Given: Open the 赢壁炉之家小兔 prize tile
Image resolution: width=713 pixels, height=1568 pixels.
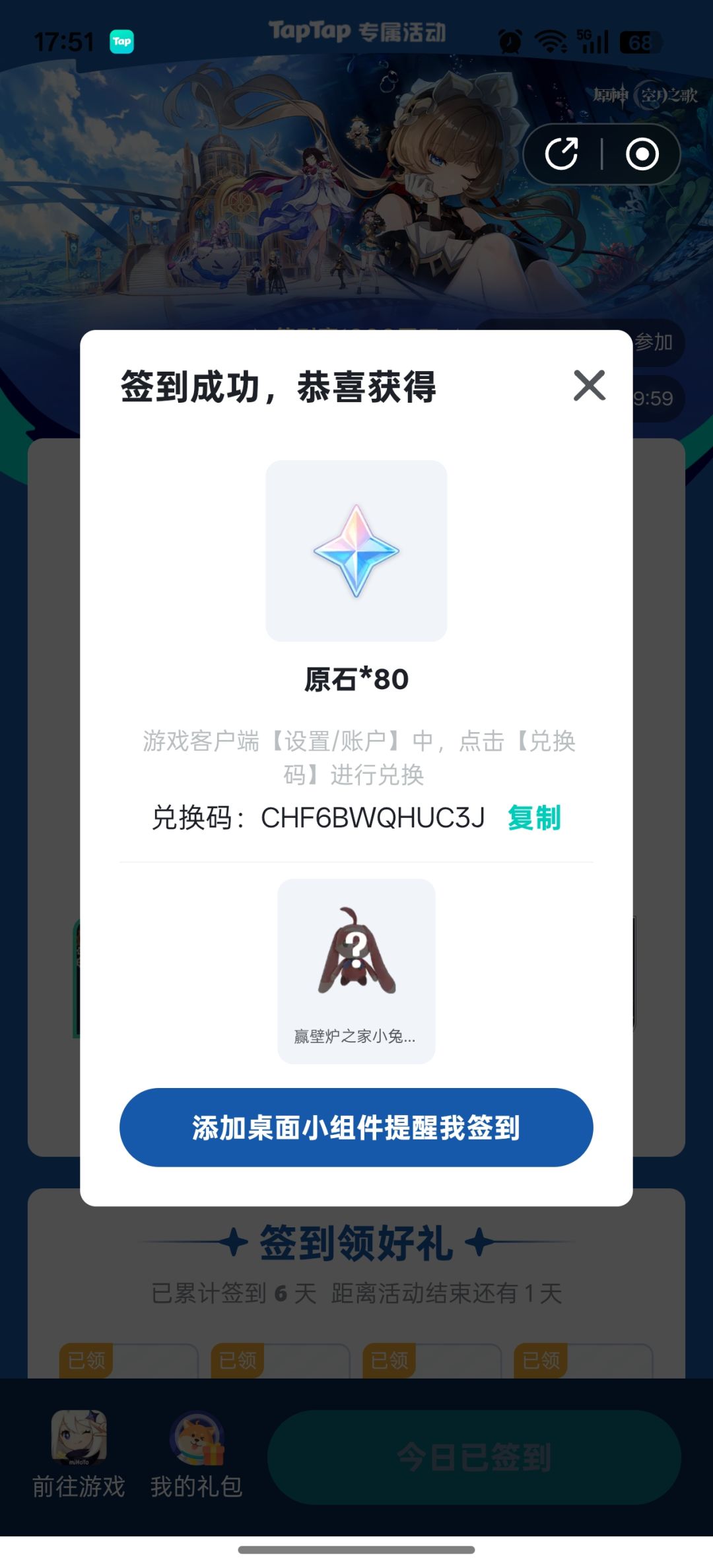Looking at the screenshot, I should click(356, 971).
